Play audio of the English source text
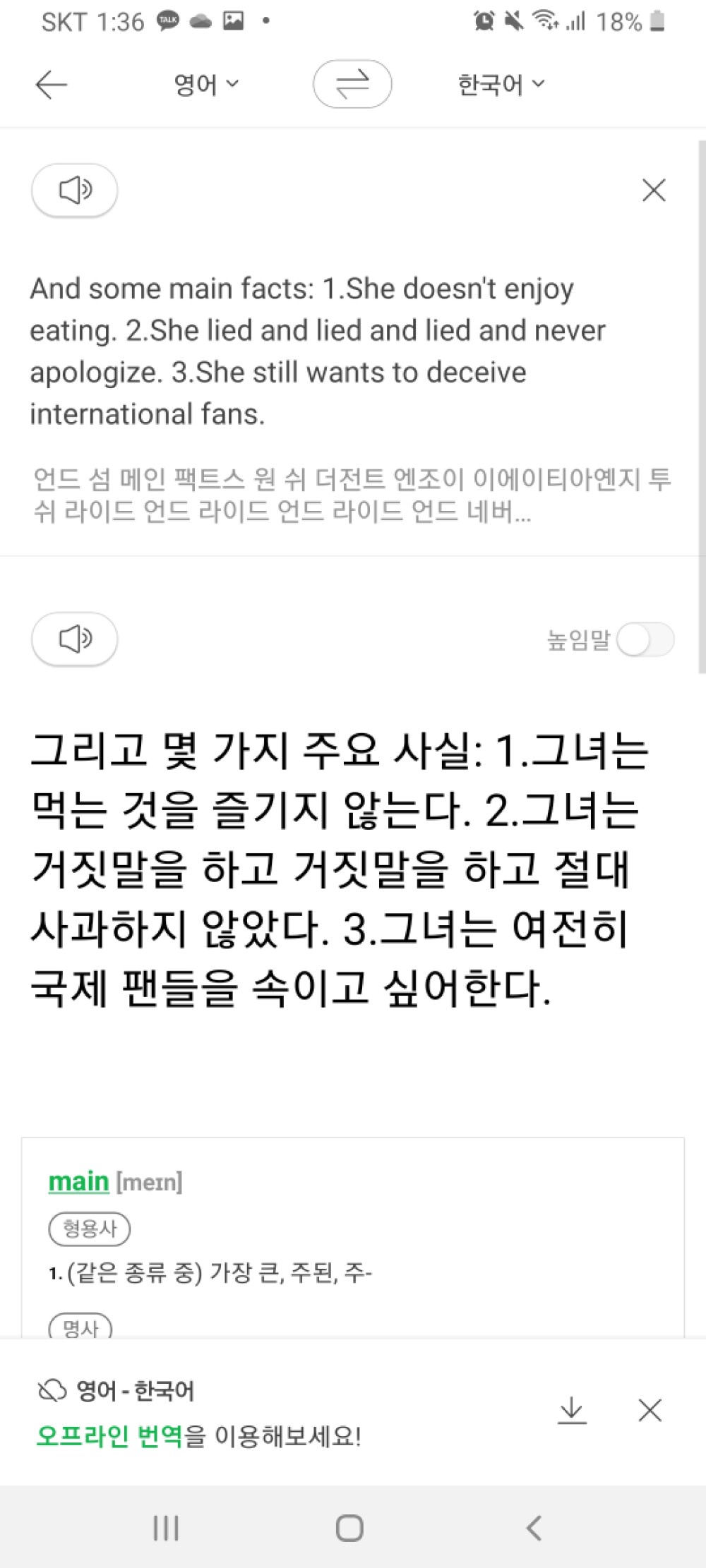The image size is (706, 1568). pos(74,190)
